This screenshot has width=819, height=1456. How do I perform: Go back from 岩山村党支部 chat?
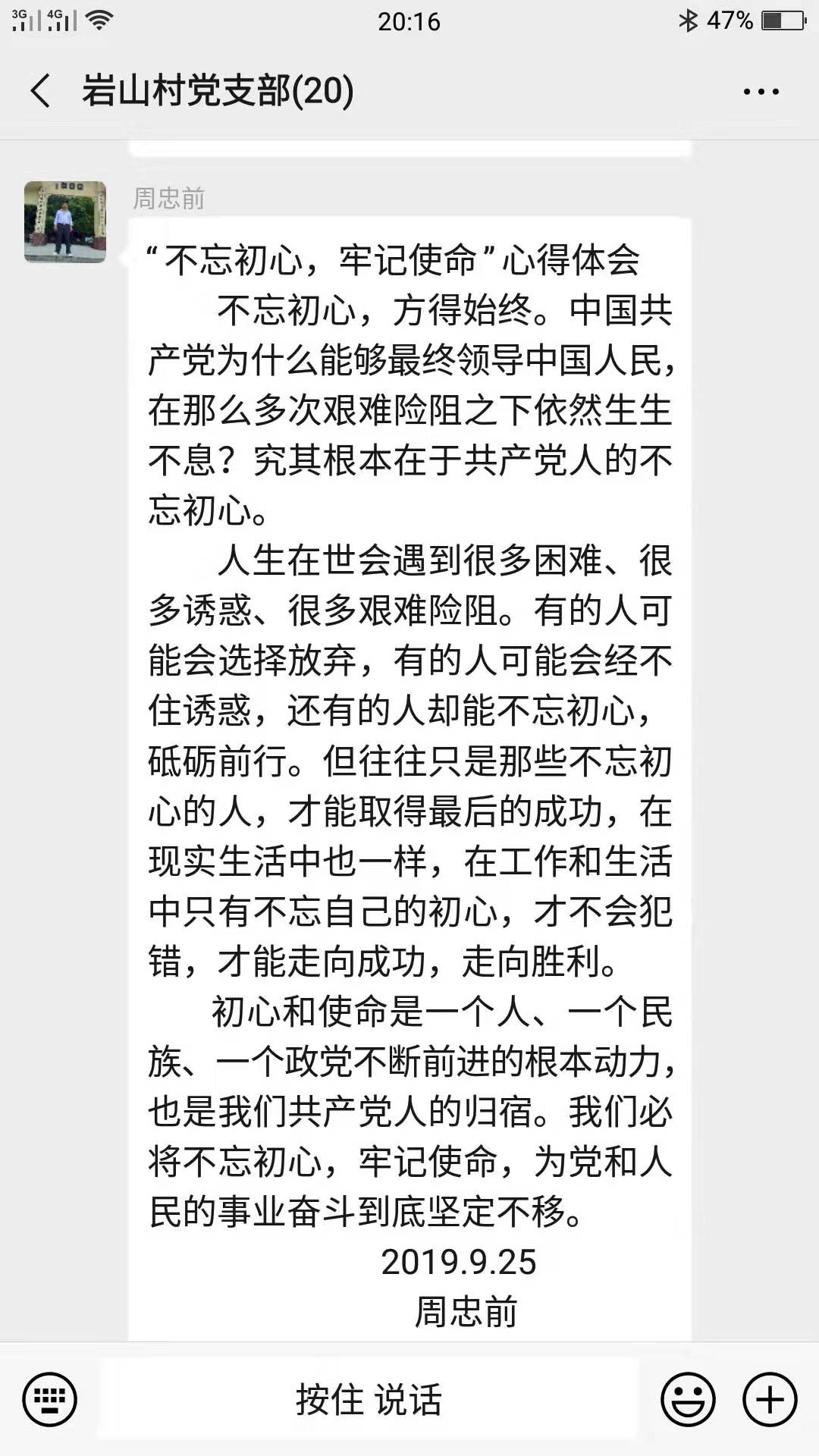pyautogui.click(x=41, y=91)
